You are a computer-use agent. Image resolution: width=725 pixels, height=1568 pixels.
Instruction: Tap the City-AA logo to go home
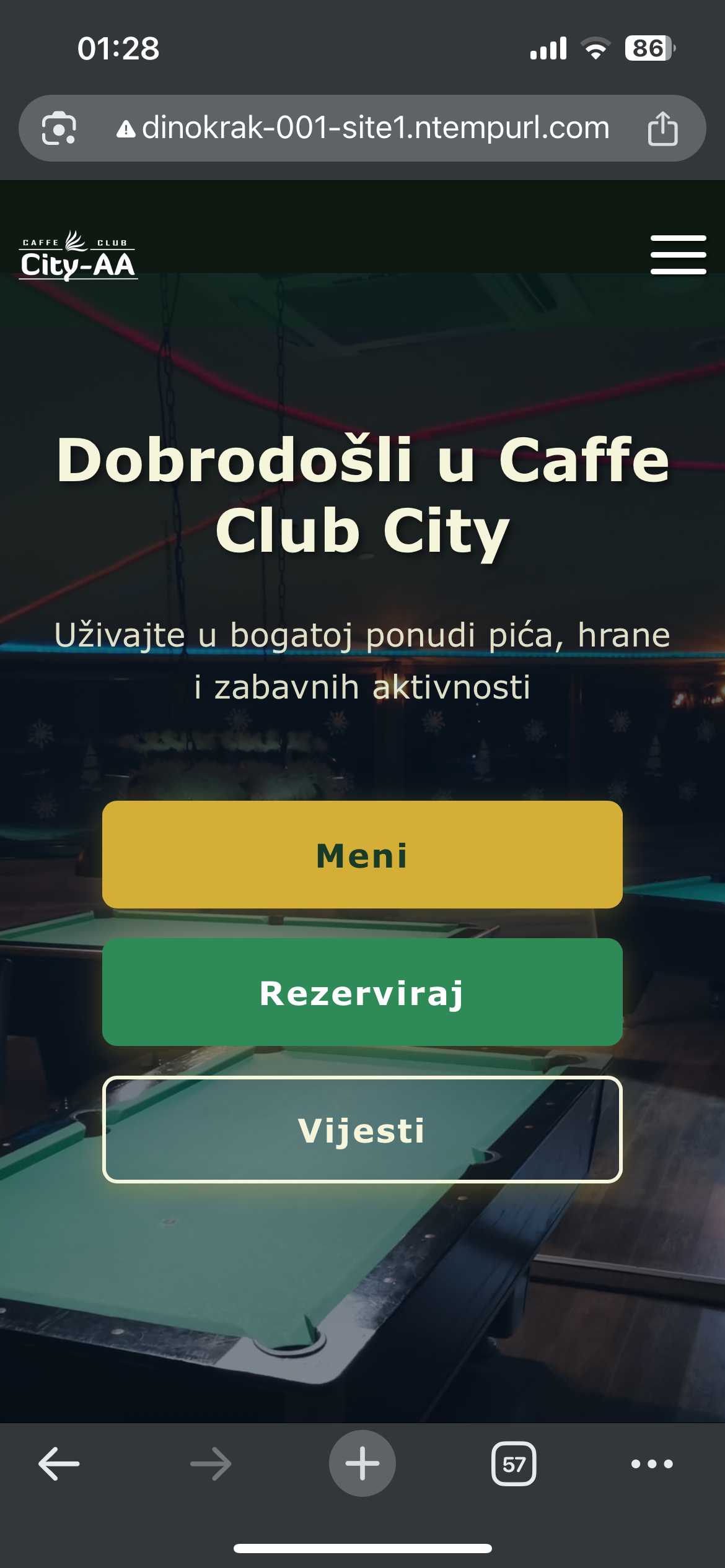click(78, 256)
